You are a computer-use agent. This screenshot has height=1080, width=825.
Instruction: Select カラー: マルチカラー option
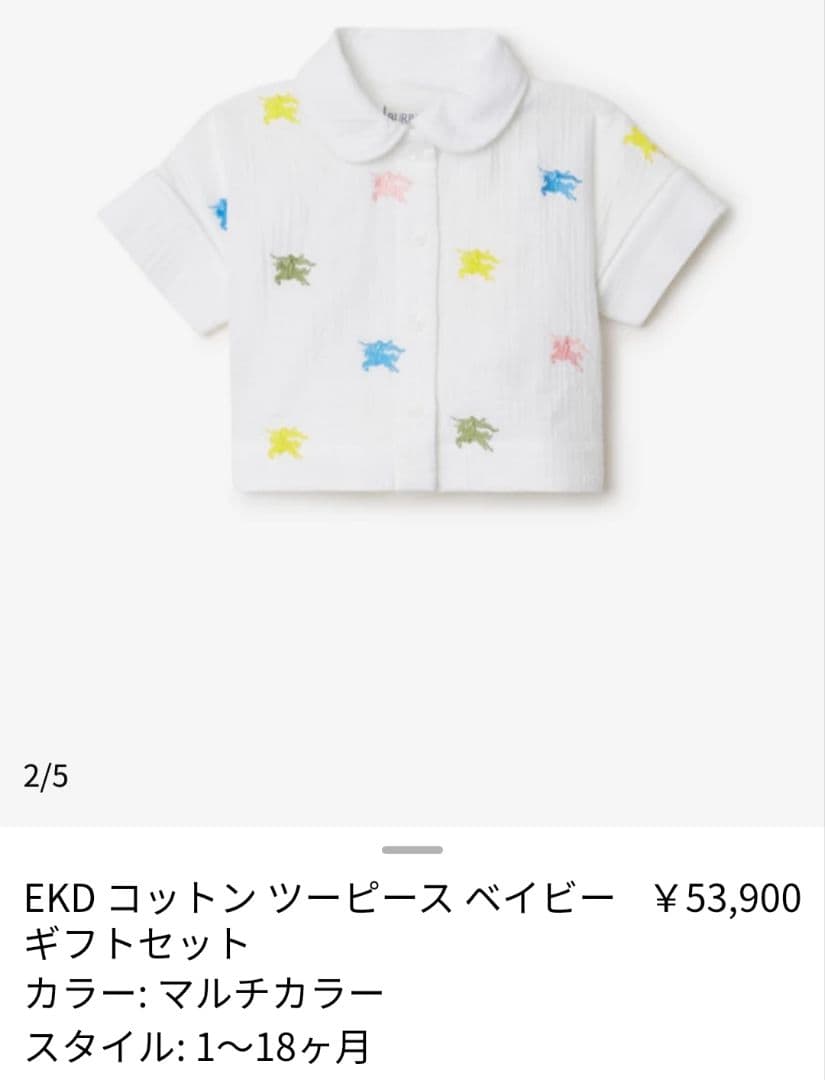point(205,990)
